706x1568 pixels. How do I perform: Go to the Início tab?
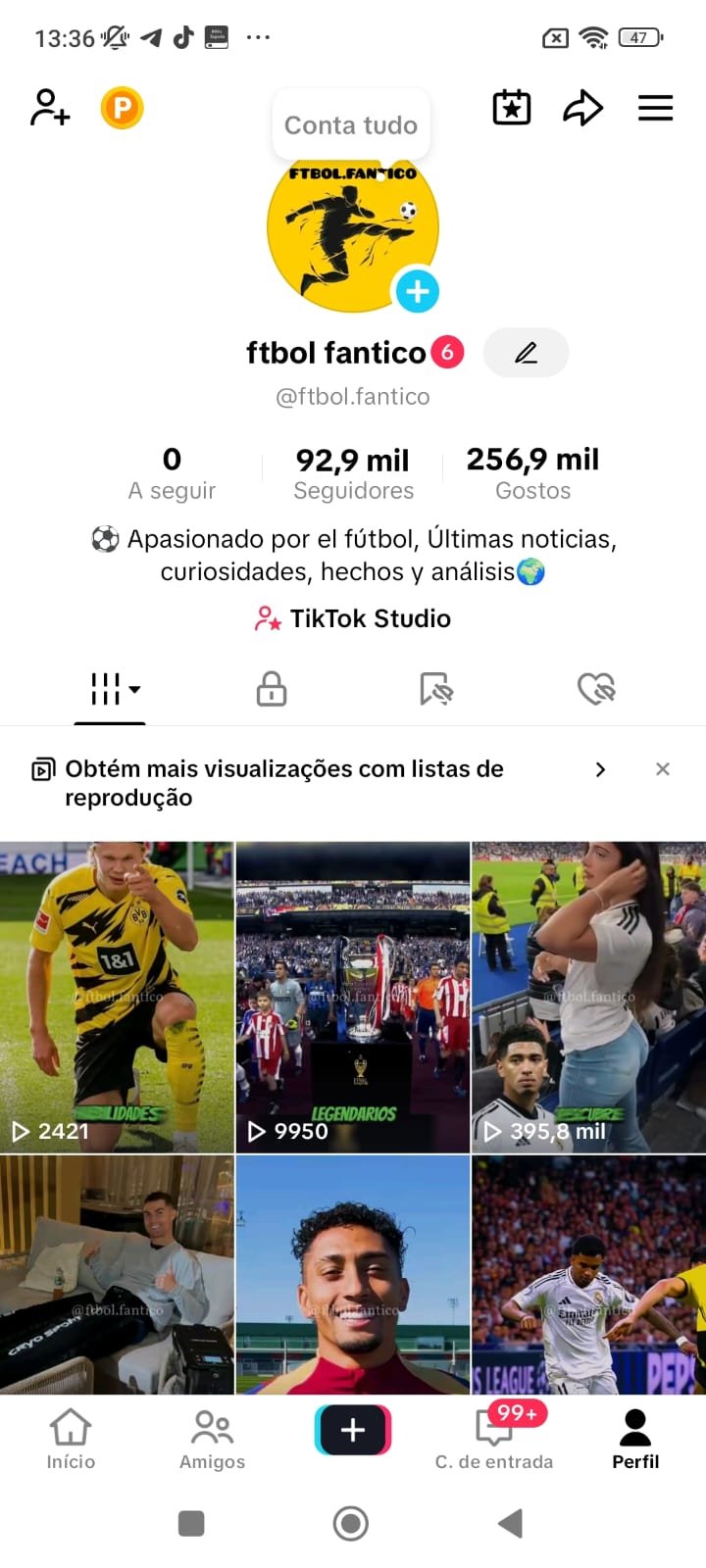[71, 1440]
